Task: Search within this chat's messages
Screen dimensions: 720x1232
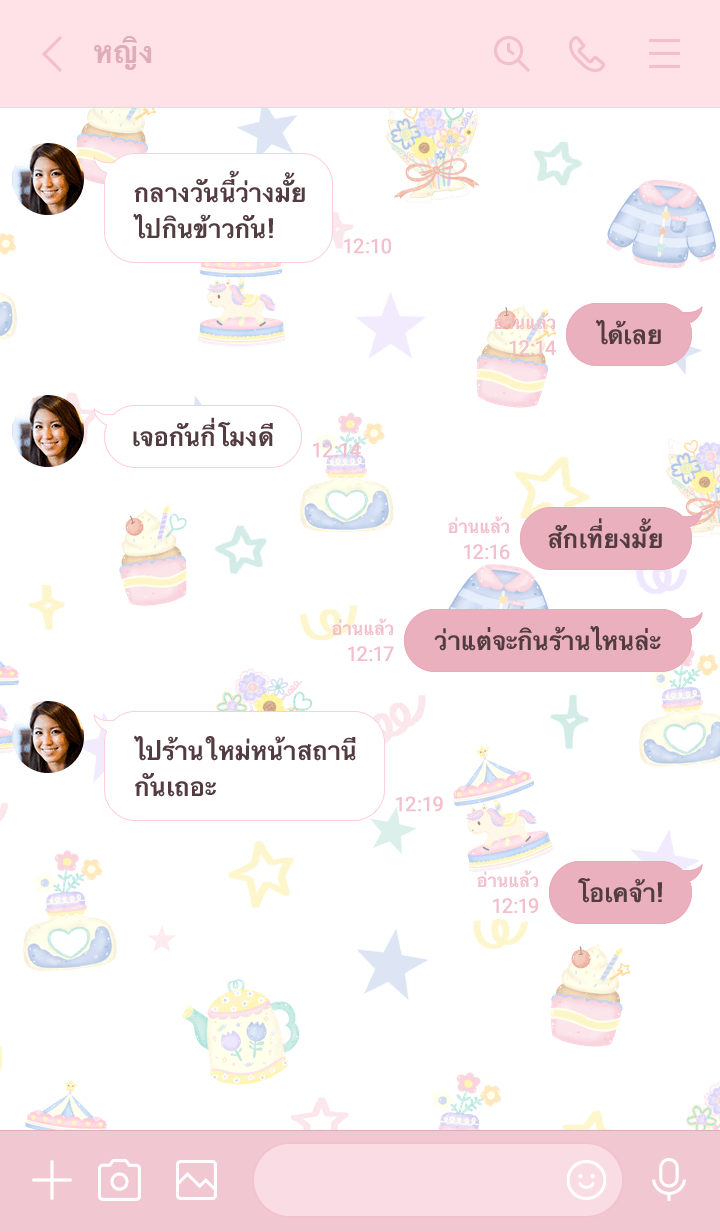Action: point(511,54)
